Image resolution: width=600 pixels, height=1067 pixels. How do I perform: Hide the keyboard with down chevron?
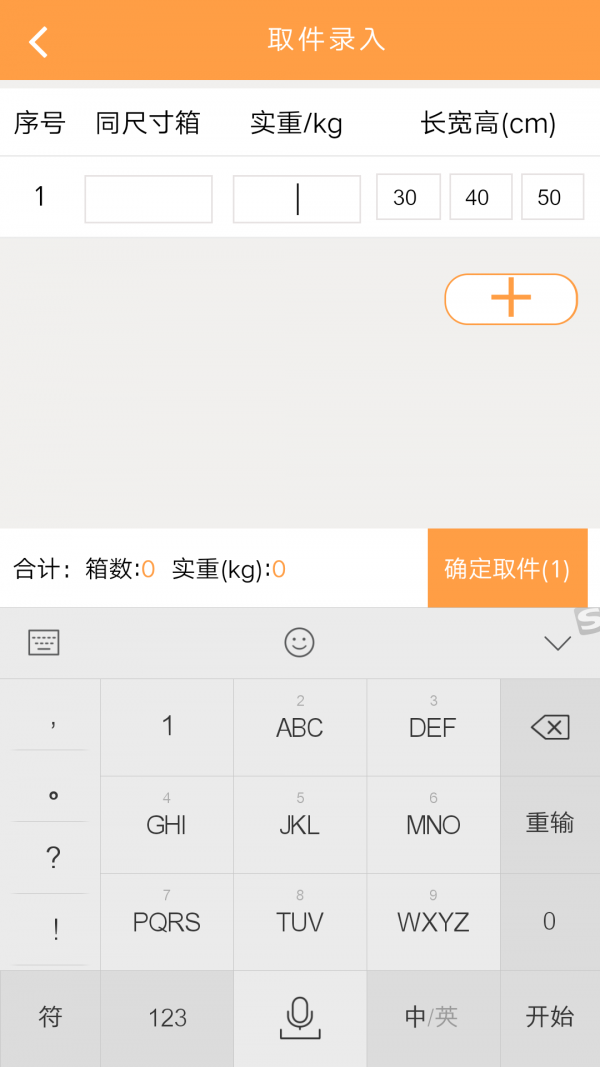(557, 643)
